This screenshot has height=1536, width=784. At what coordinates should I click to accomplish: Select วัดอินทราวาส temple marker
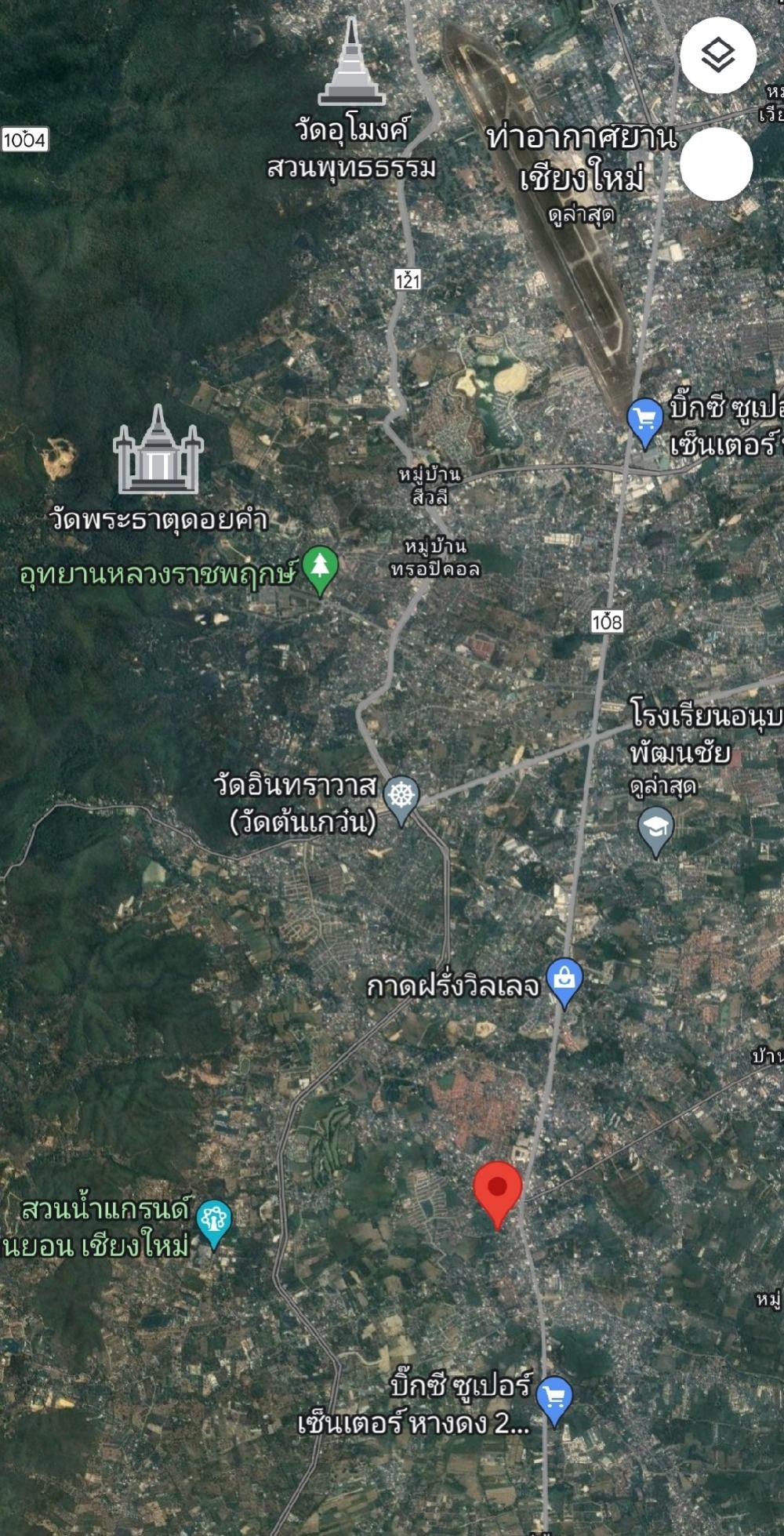pos(401,801)
